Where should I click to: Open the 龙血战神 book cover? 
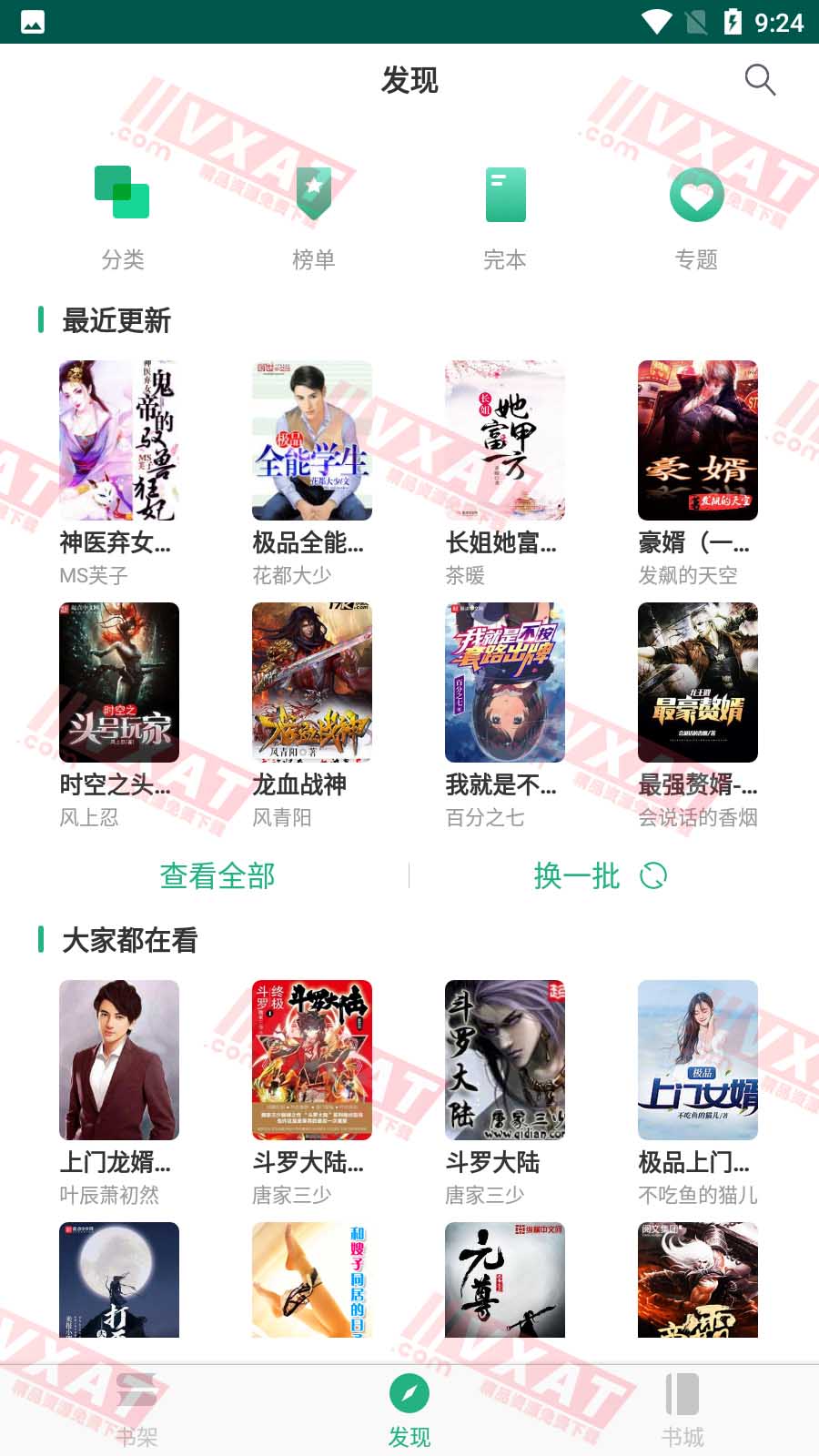(312, 682)
